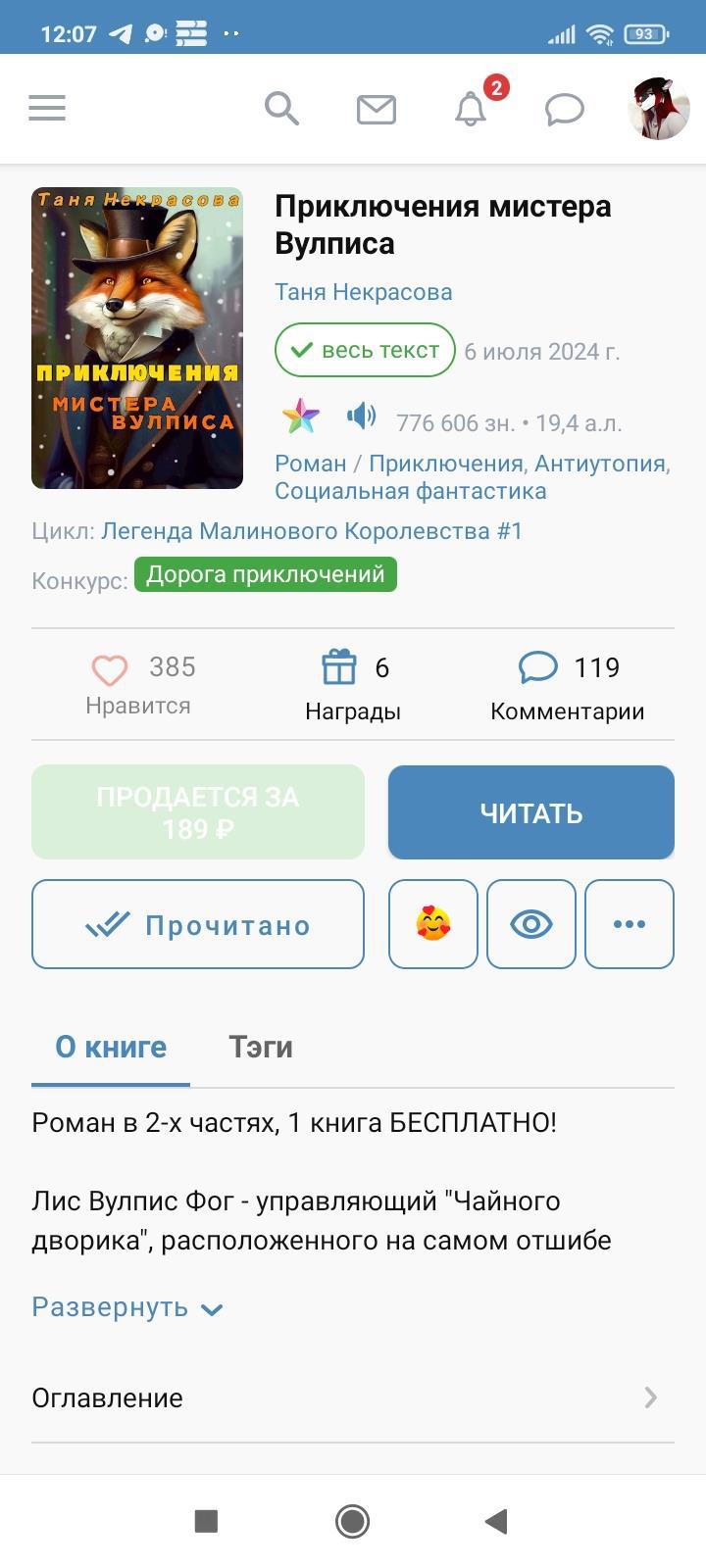Expand the description with Развернуть
Image resolution: width=706 pixels, height=1568 pixels.
[x=127, y=1307]
